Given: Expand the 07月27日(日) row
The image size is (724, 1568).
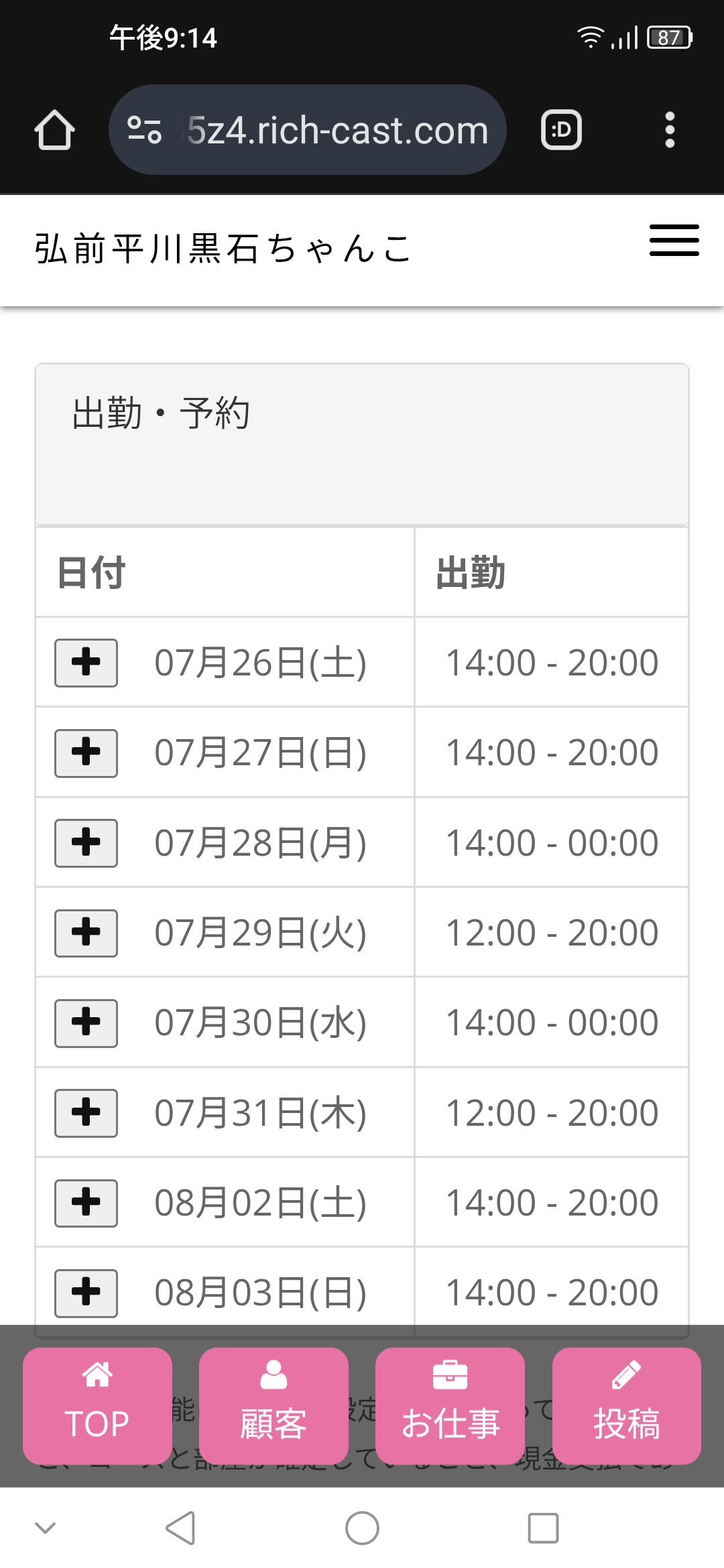Looking at the screenshot, I should click(86, 753).
